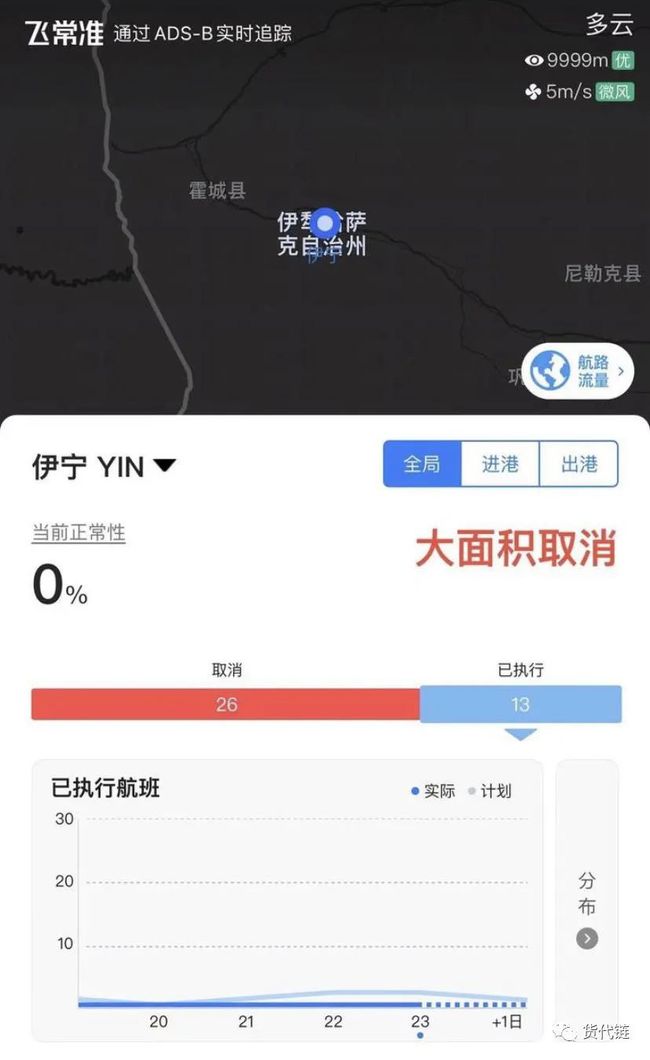Switch to the 出港 departures tab
This screenshot has height=1060, width=650.
click(x=579, y=464)
